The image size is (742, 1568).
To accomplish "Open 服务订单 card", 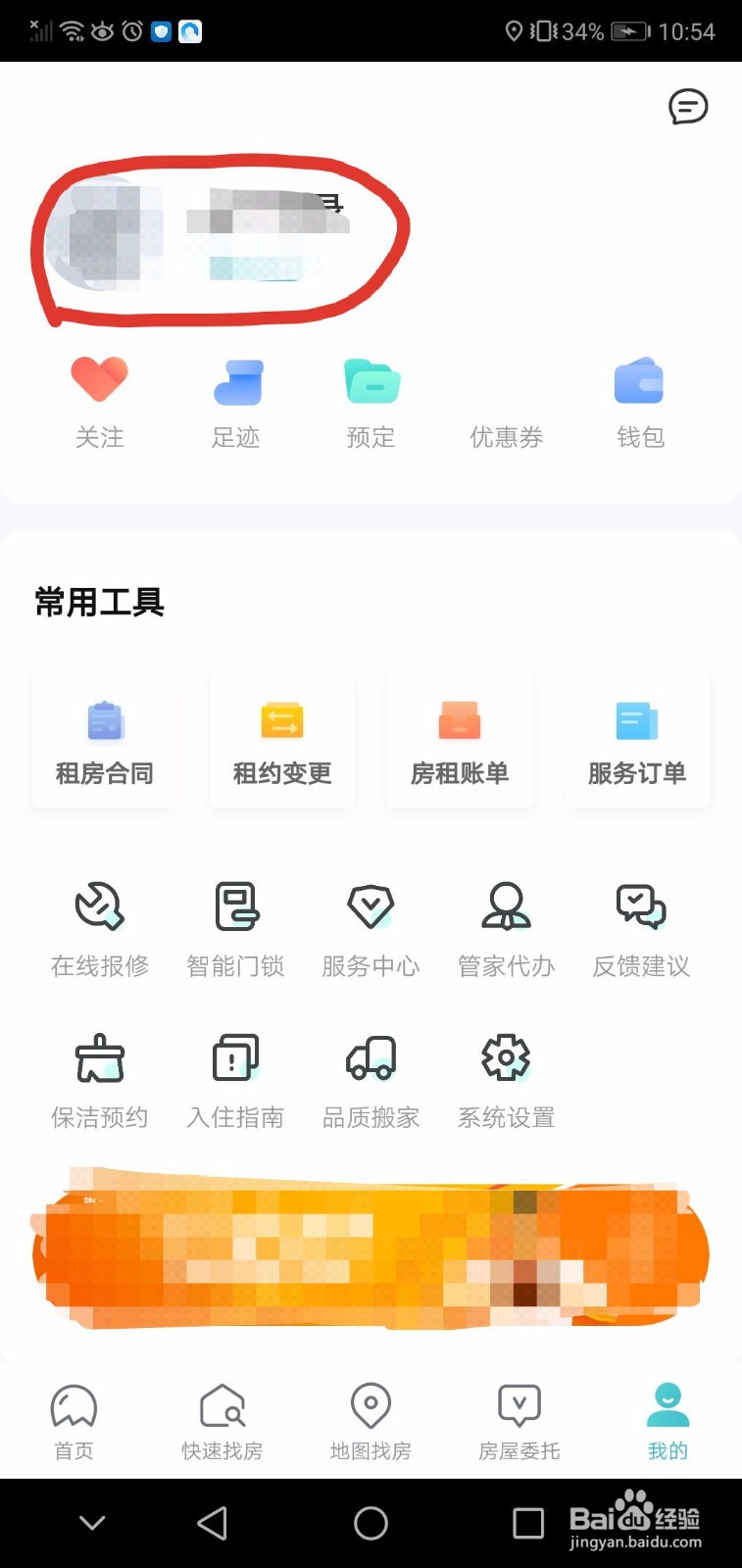I will click(x=637, y=739).
